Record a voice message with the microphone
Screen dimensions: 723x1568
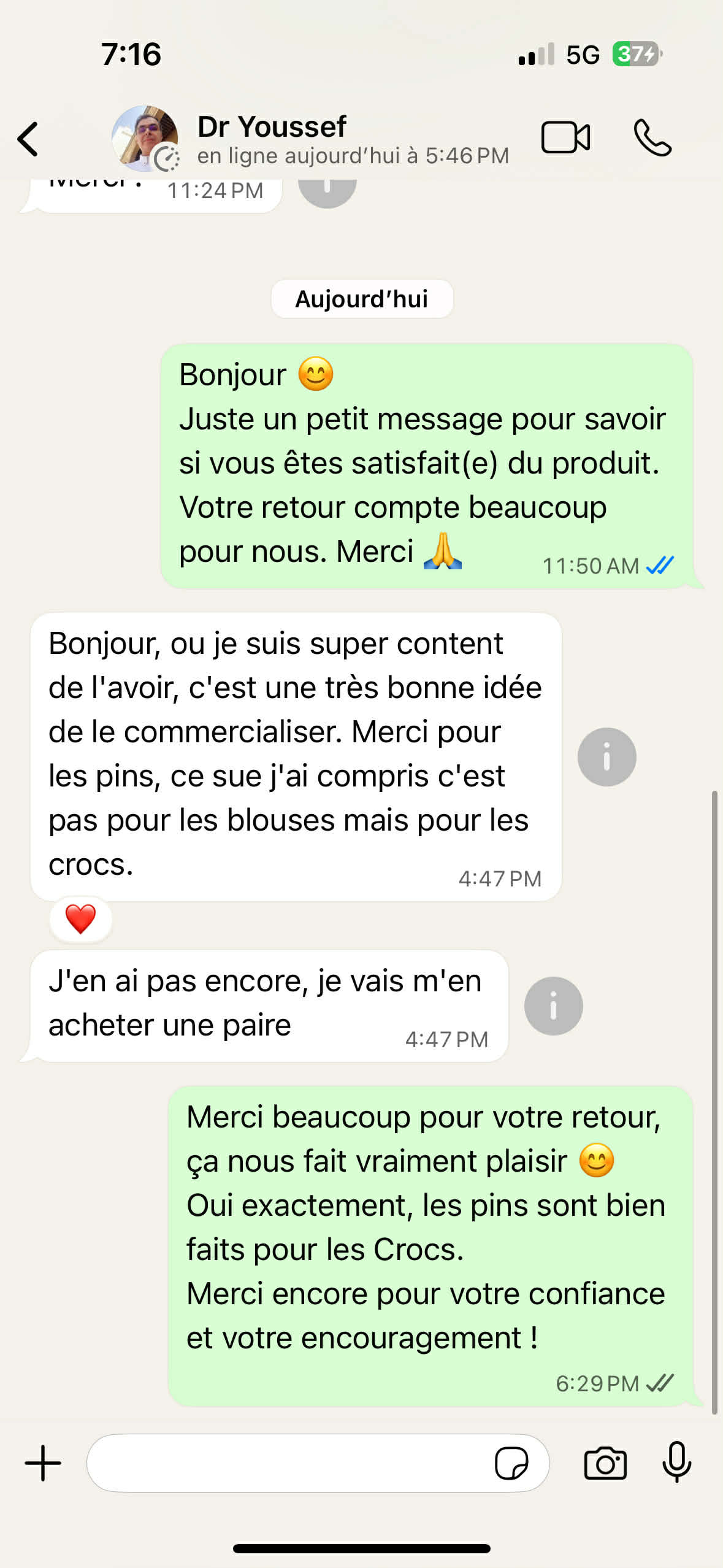click(x=677, y=1463)
